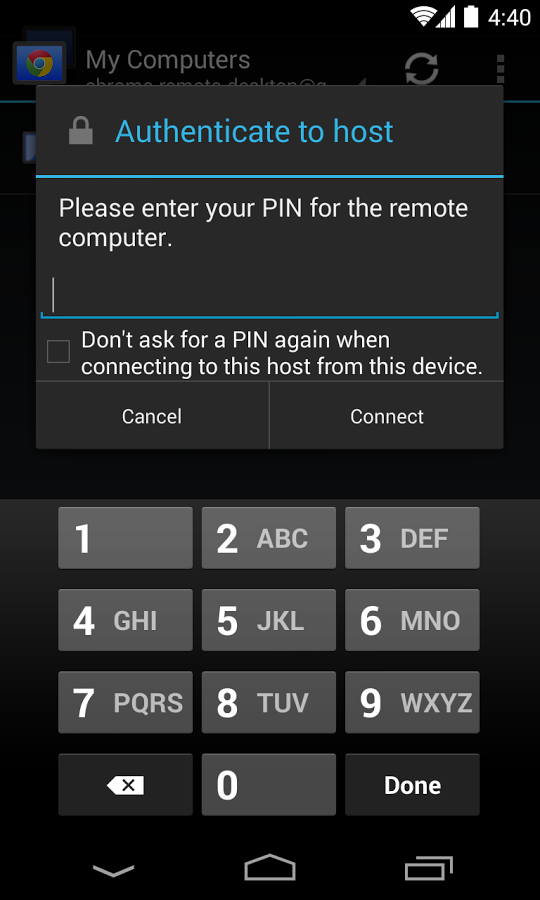Screen dimensions: 540x900
Task: Tap the 6 MNO key
Action: [412, 620]
